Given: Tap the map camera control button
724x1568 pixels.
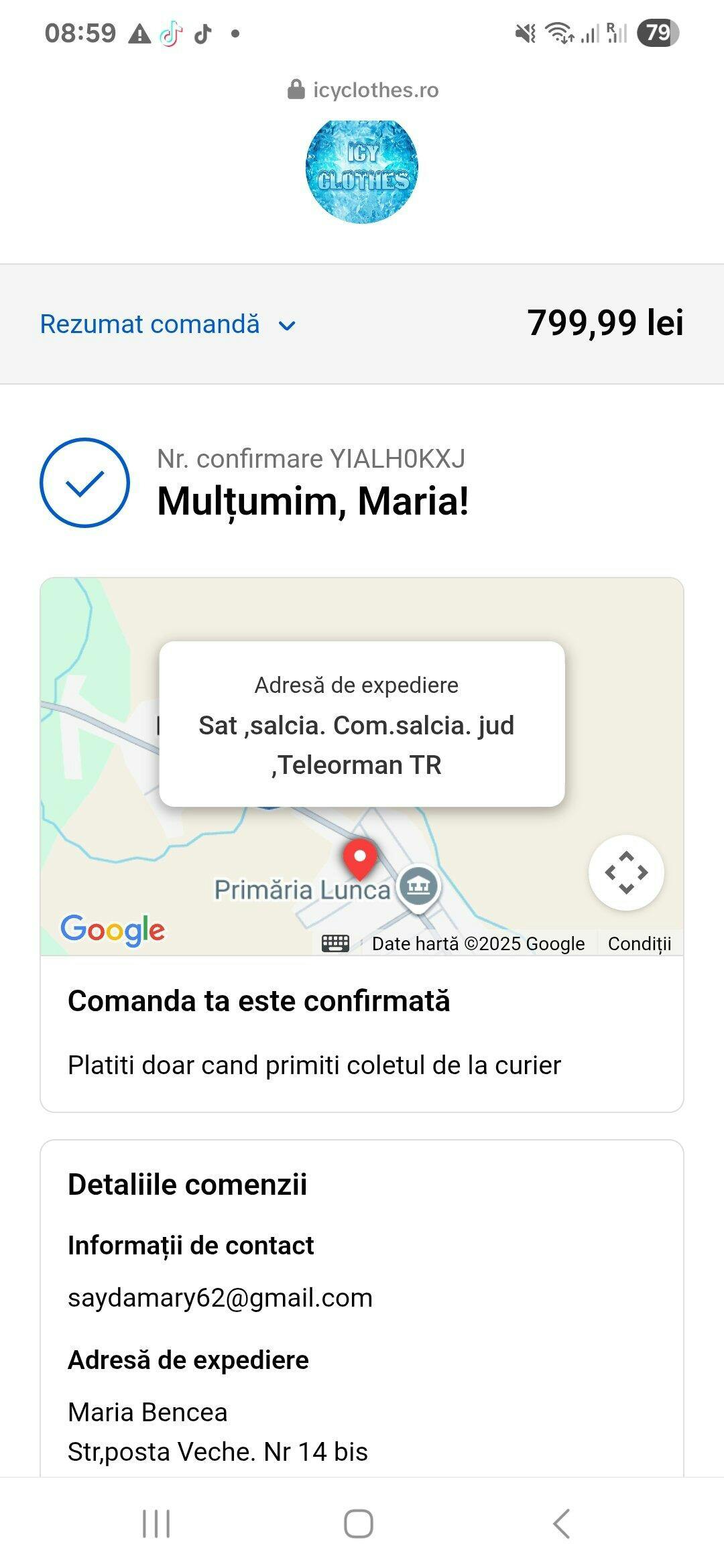Looking at the screenshot, I should tap(626, 872).
